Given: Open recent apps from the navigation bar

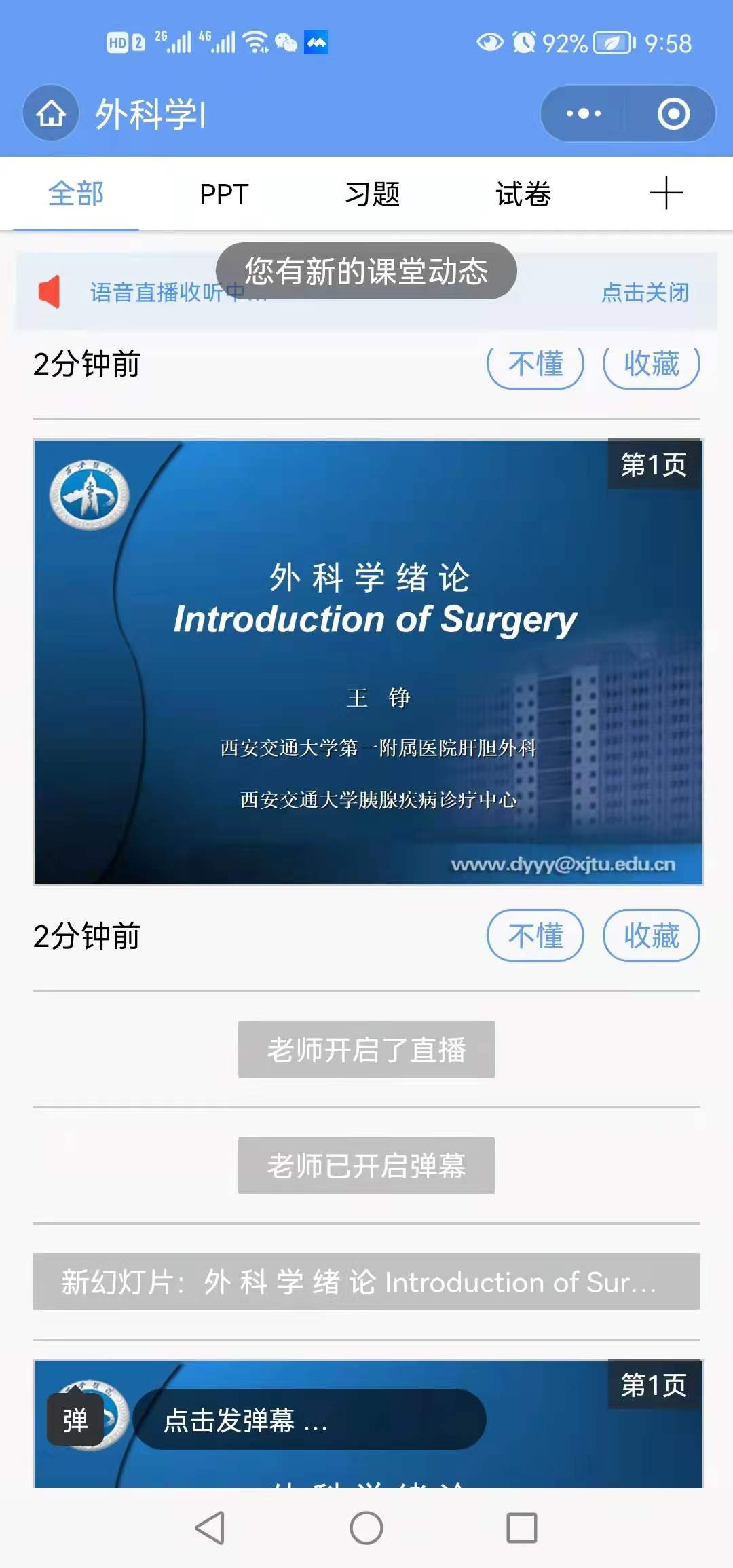Looking at the screenshot, I should (522, 1528).
